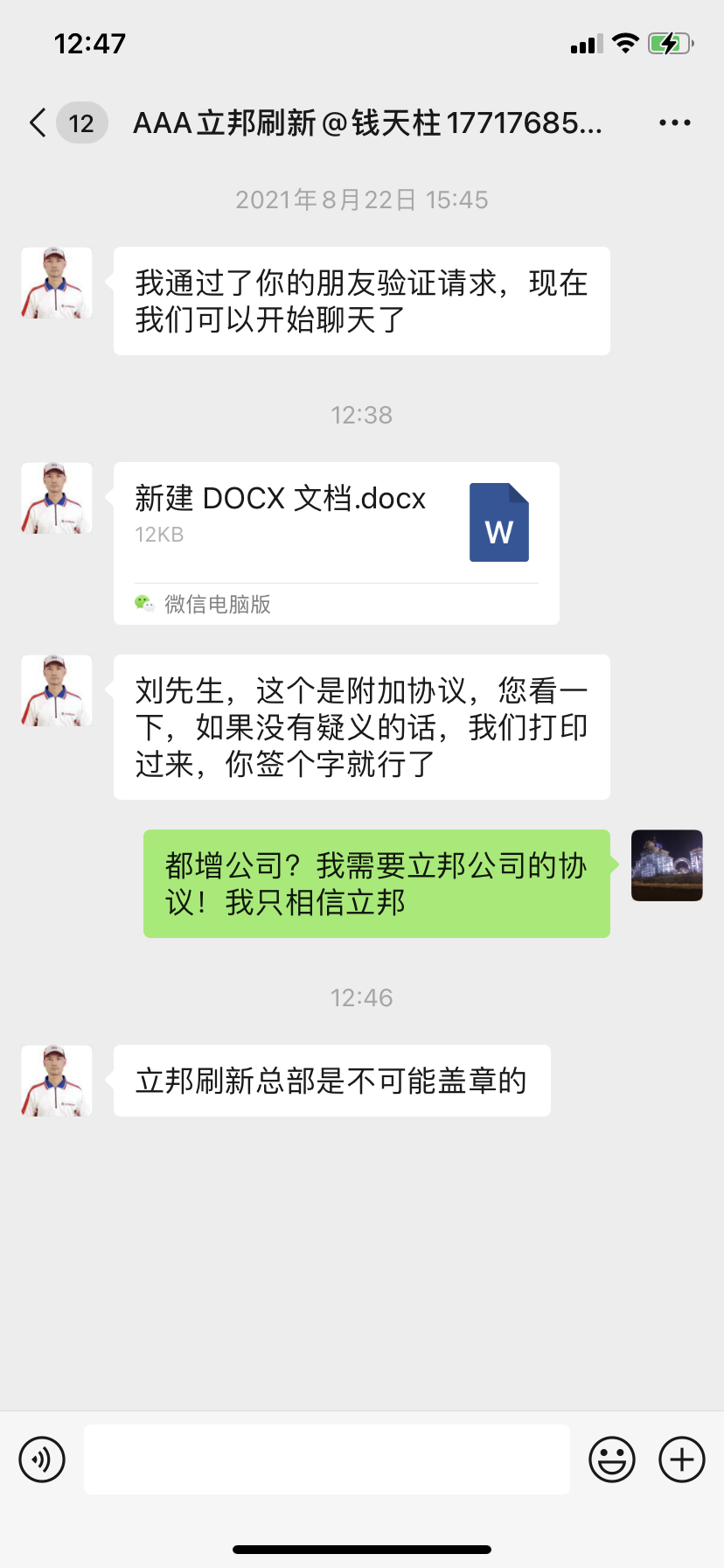The height and width of the screenshot is (1568, 724).
Task: View contact avatar beside 立邦刷新总部是不可能盖章的
Action: click(x=57, y=1081)
